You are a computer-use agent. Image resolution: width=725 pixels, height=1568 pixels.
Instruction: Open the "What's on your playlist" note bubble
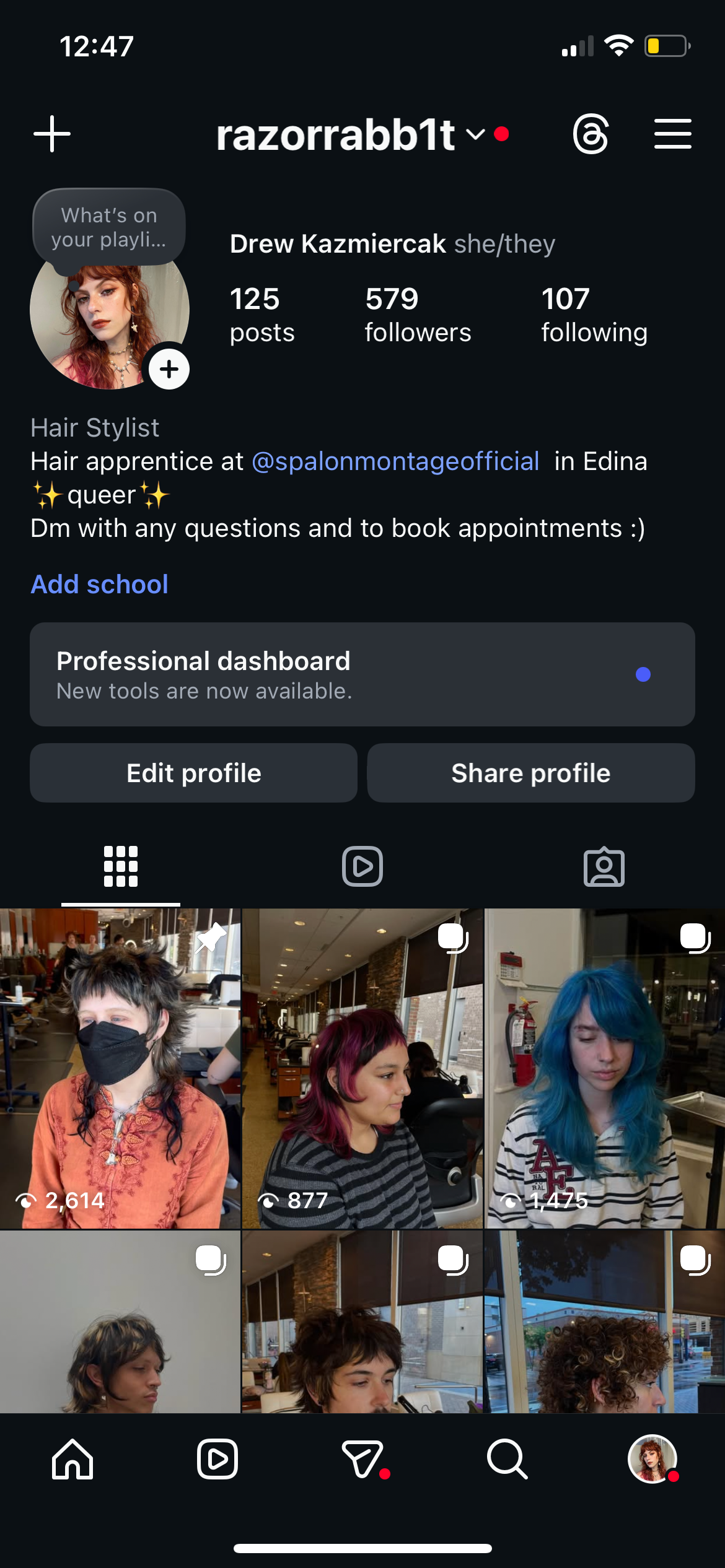pos(109,227)
